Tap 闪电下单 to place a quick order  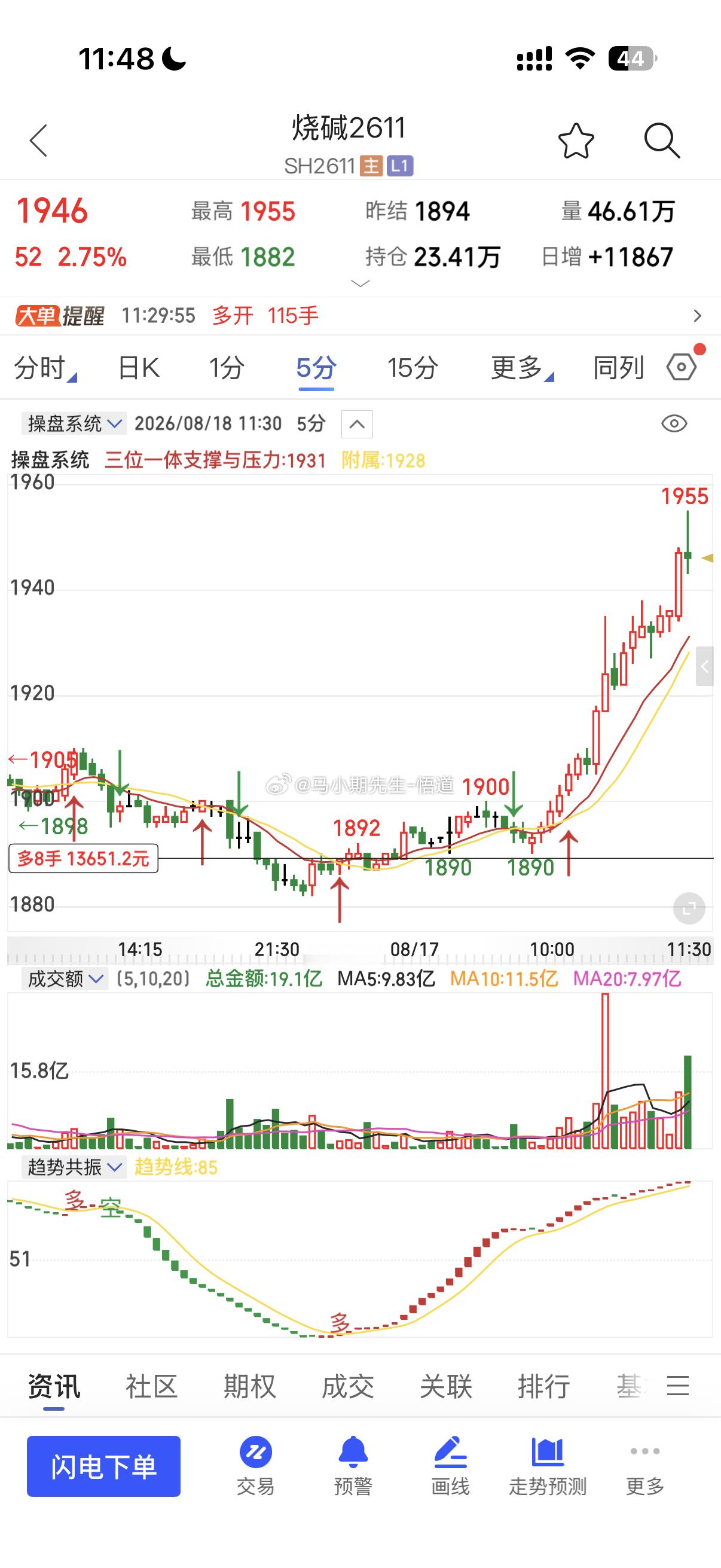click(103, 1466)
